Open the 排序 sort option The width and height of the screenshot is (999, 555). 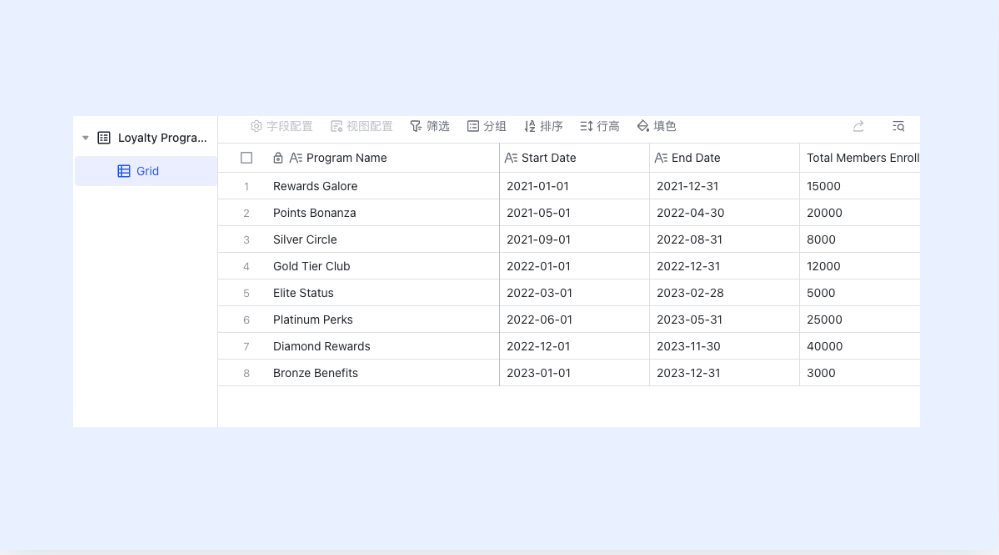click(543, 126)
